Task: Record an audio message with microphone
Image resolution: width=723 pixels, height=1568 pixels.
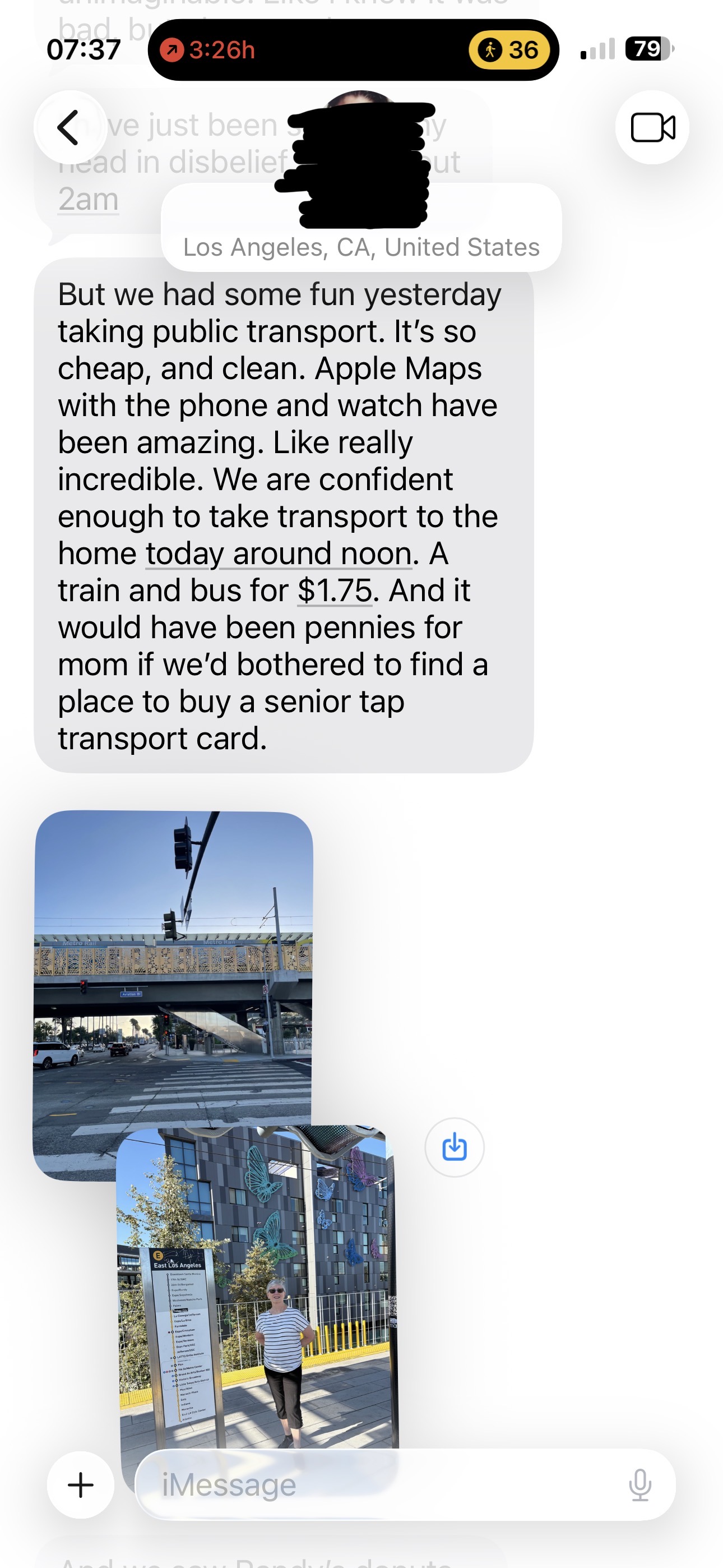Action: 640,1485
